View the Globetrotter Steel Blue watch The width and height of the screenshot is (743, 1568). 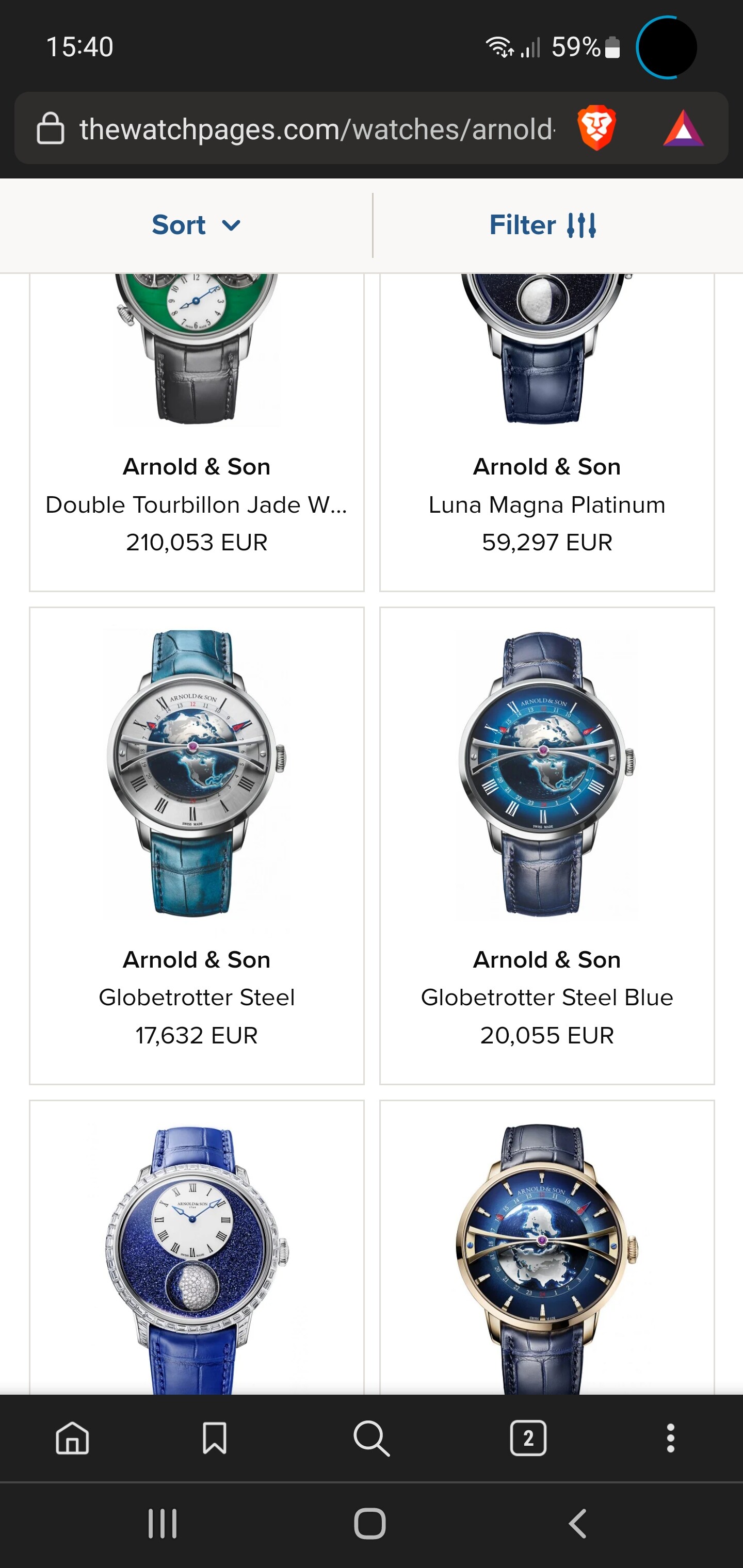[547, 845]
